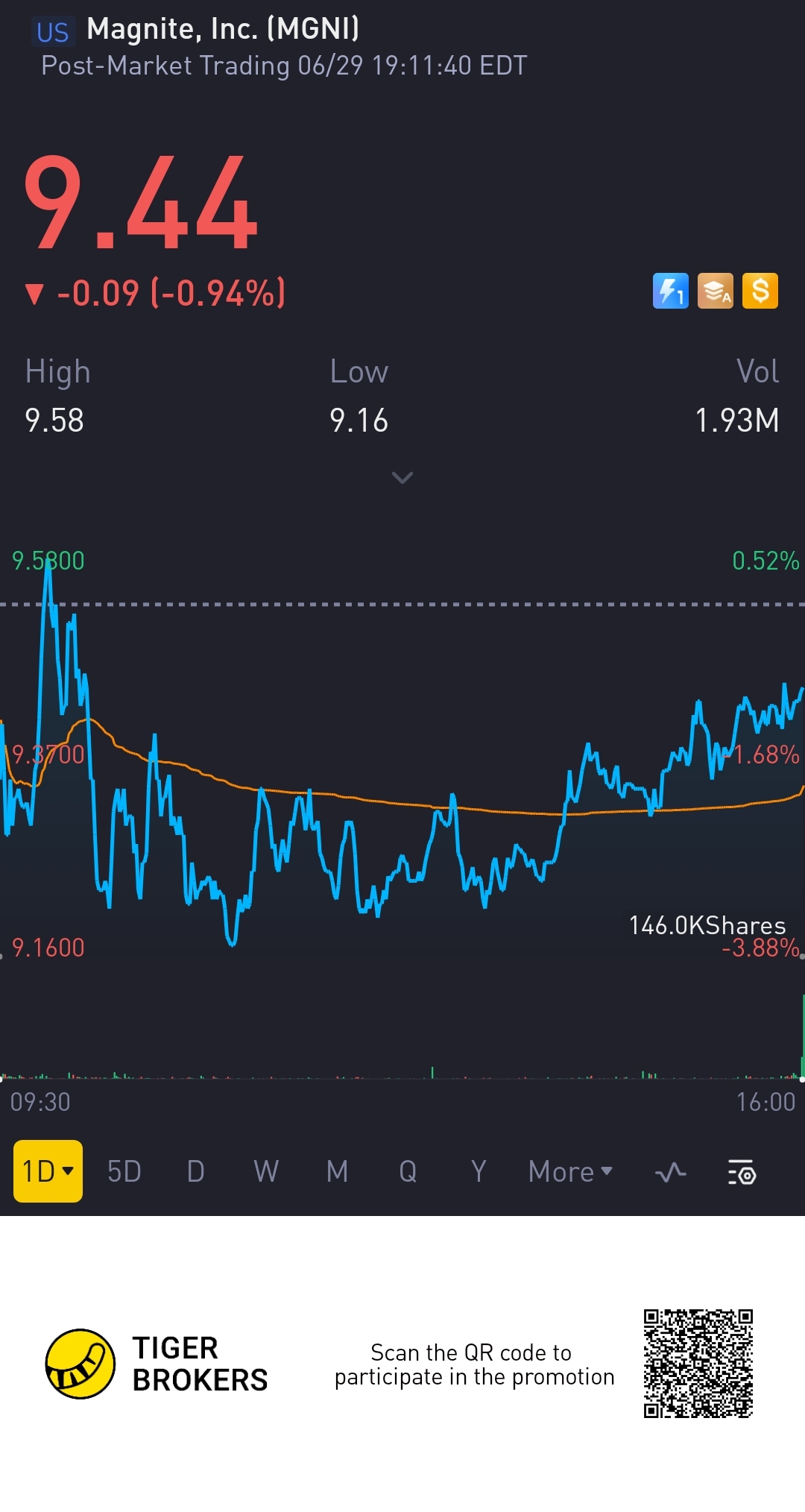Open the chart indicators icon
The image size is (805, 1512).
tap(670, 1173)
